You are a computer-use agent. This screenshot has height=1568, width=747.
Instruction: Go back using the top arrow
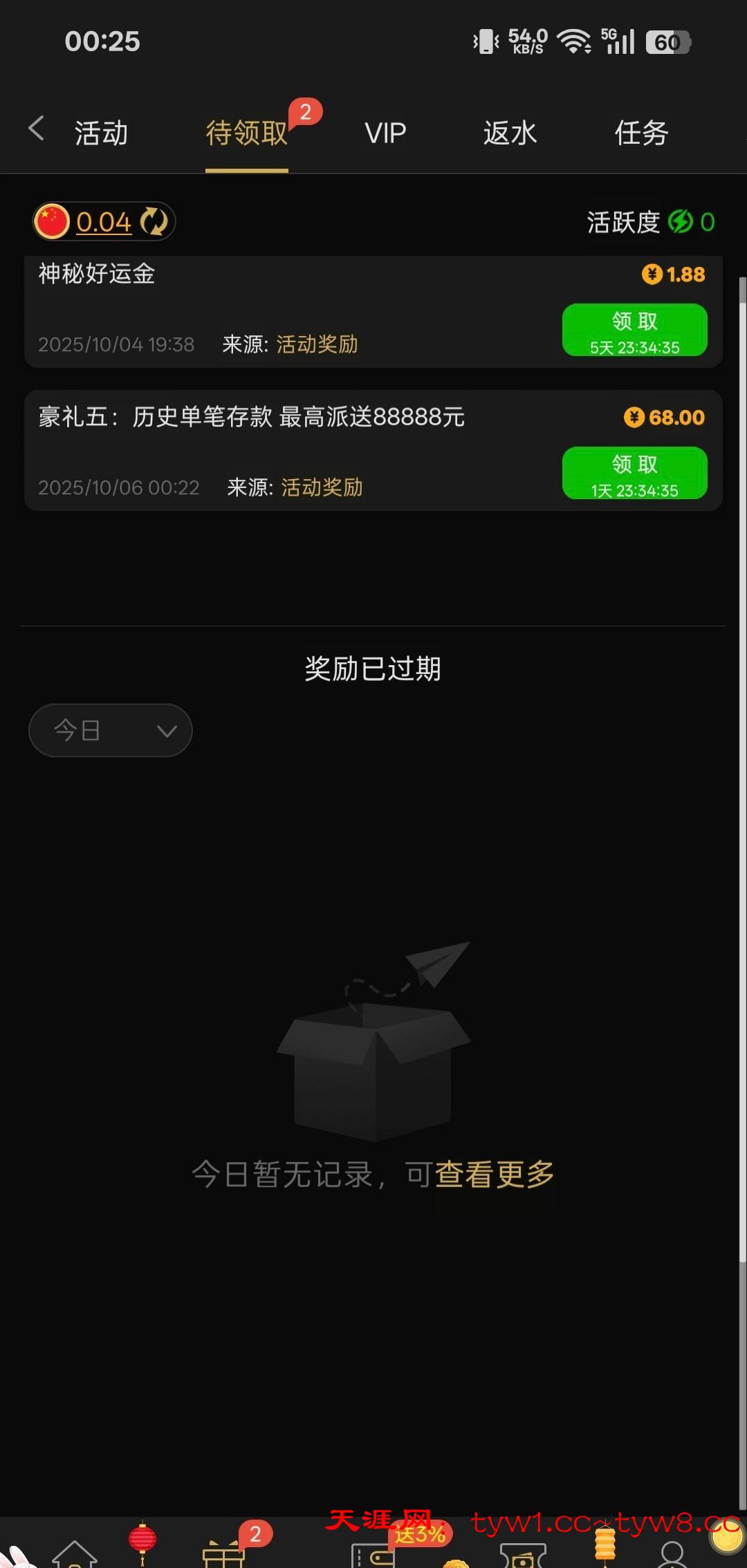click(x=36, y=129)
